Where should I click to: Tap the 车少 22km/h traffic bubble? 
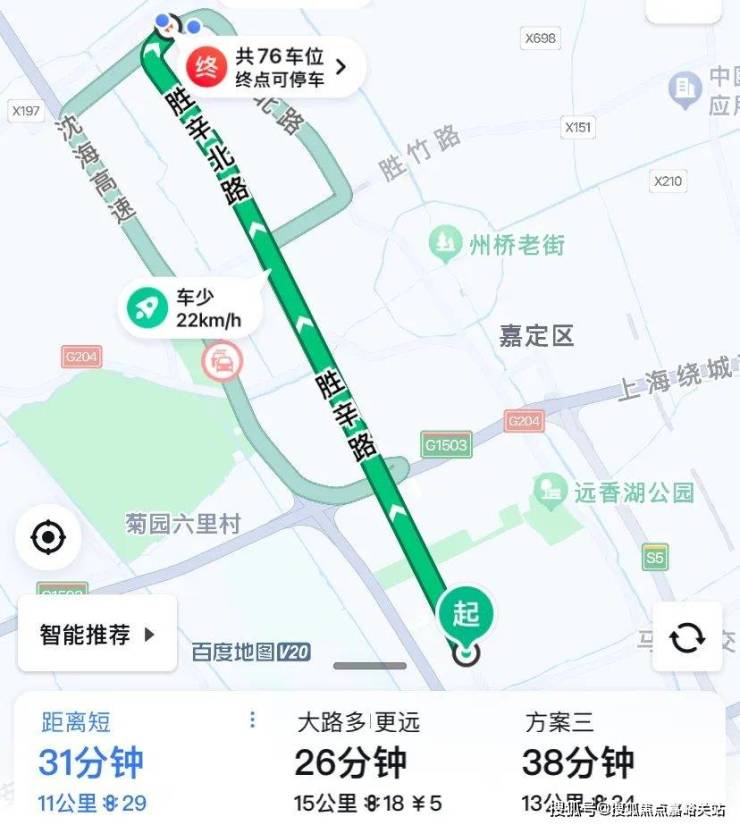tap(191, 308)
